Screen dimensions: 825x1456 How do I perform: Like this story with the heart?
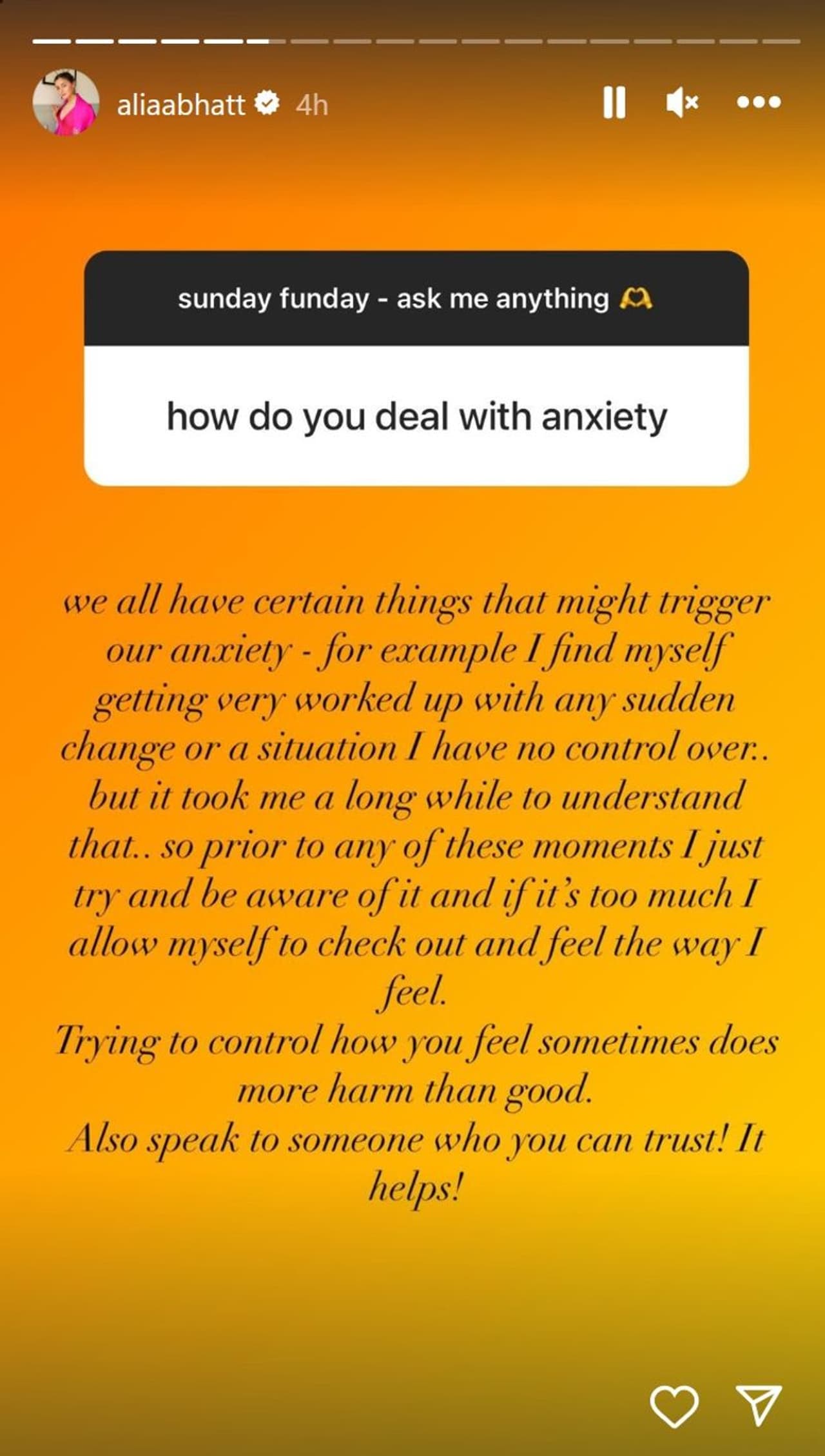pyautogui.click(x=674, y=1406)
